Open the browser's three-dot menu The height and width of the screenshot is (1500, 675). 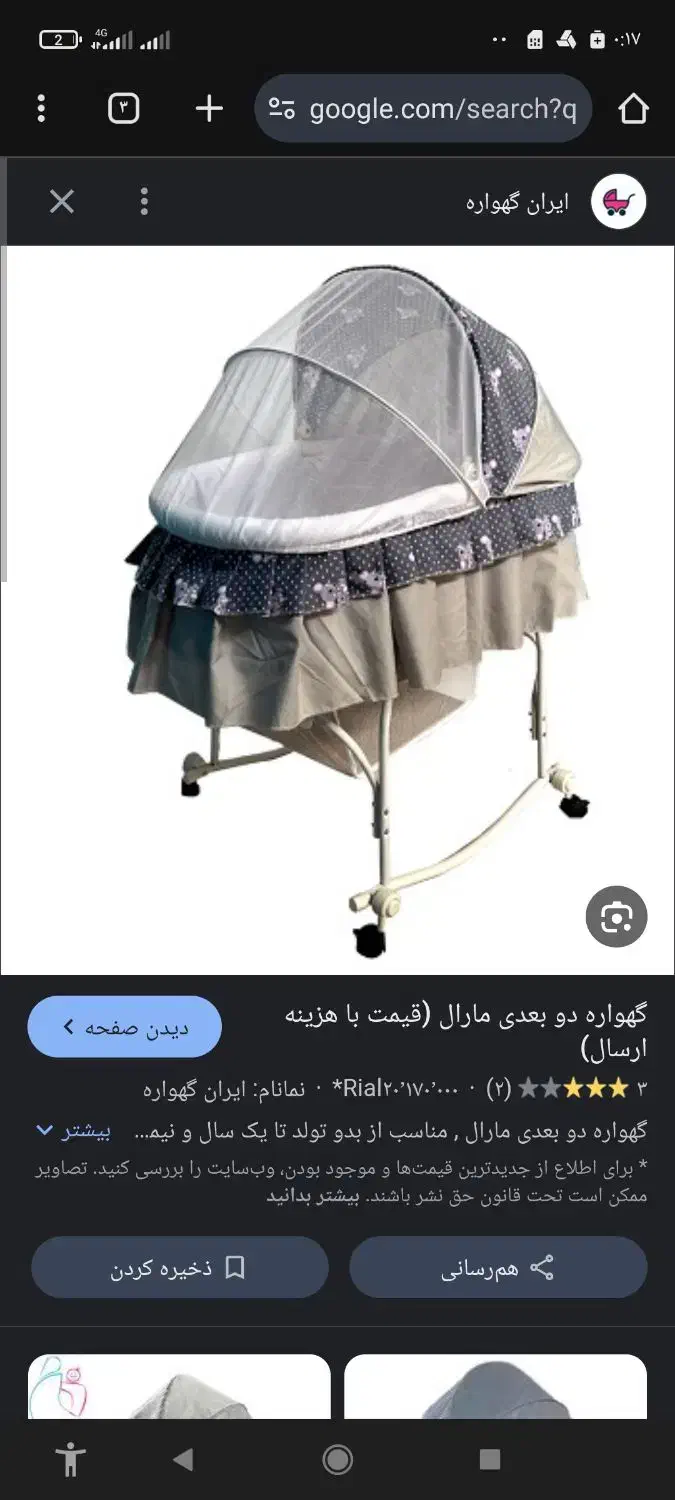click(x=41, y=108)
